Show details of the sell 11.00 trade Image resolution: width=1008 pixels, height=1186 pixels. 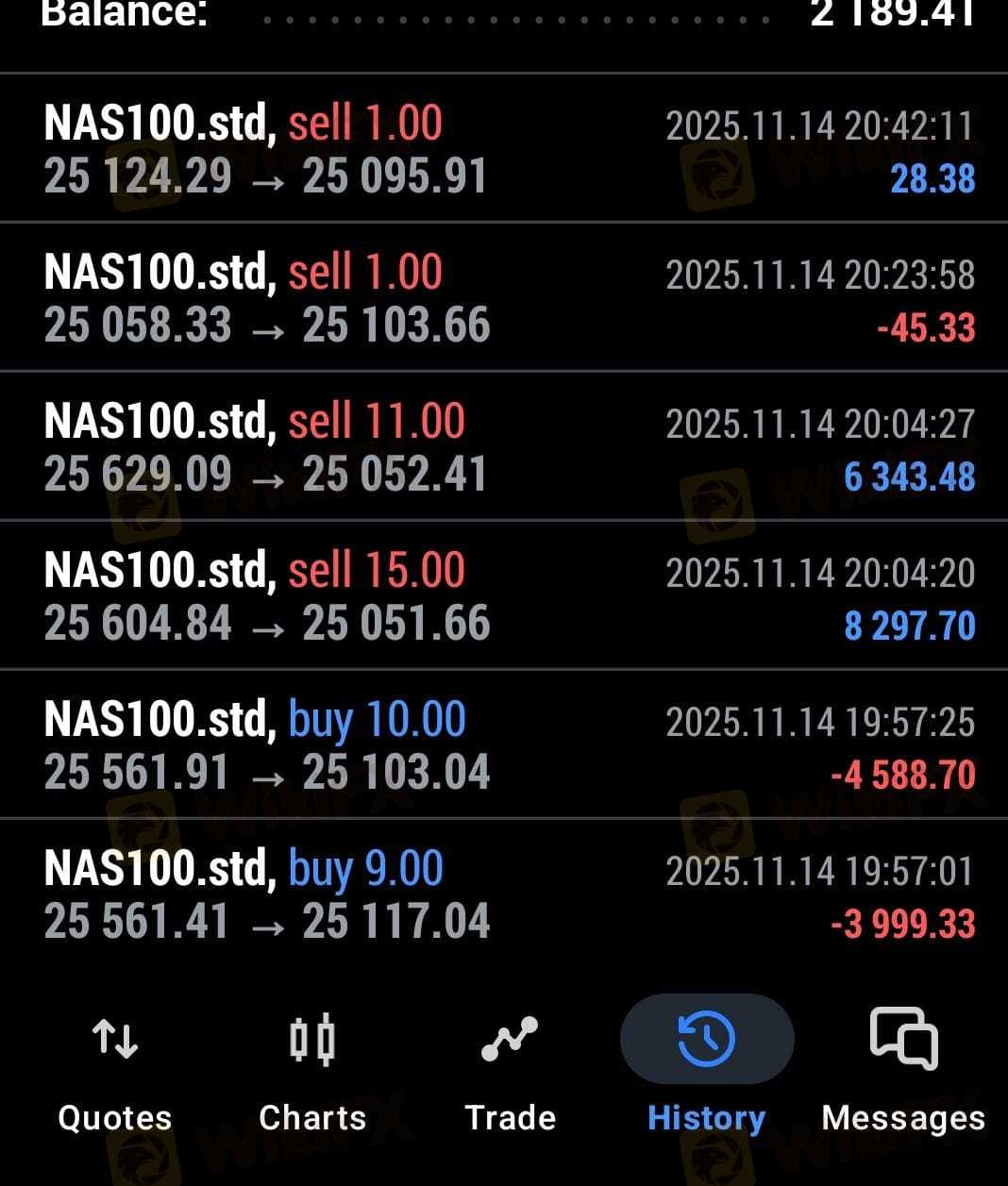tap(504, 447)
